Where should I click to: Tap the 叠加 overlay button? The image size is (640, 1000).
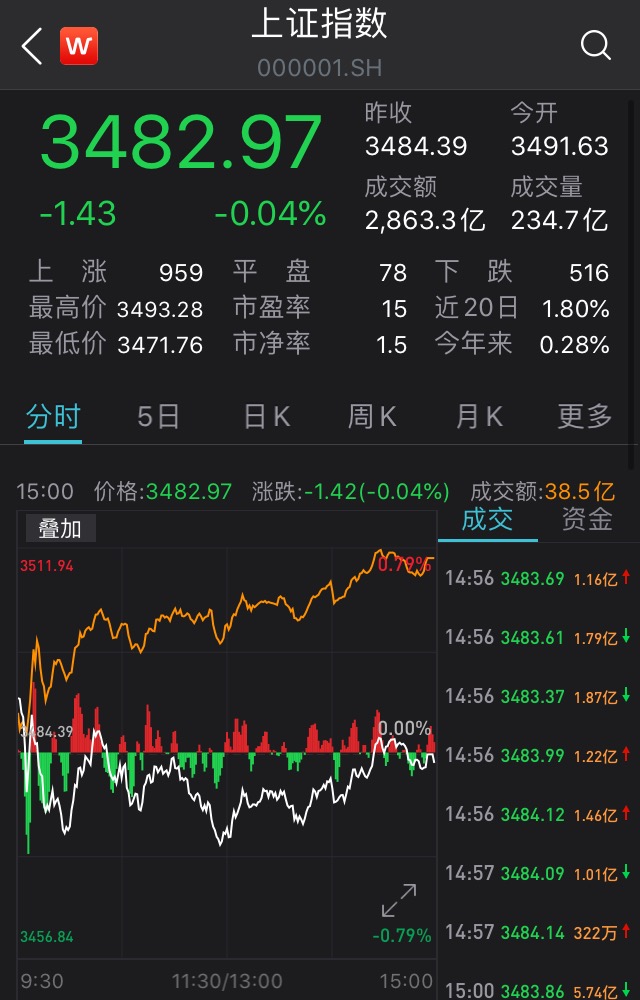(x=59, y=528)
